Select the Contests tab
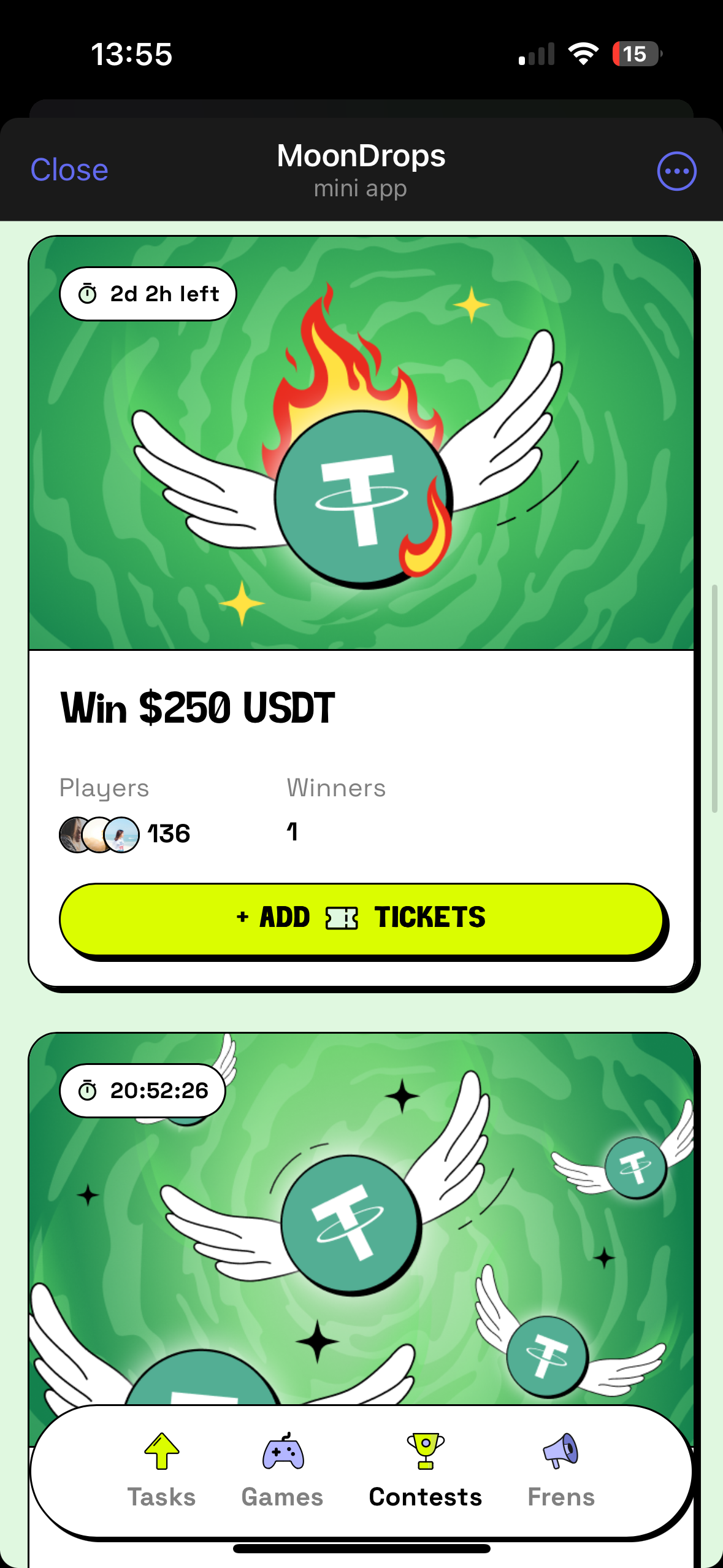The height and width of the screenshot is (1568, 723). (x=425, y=1470)
